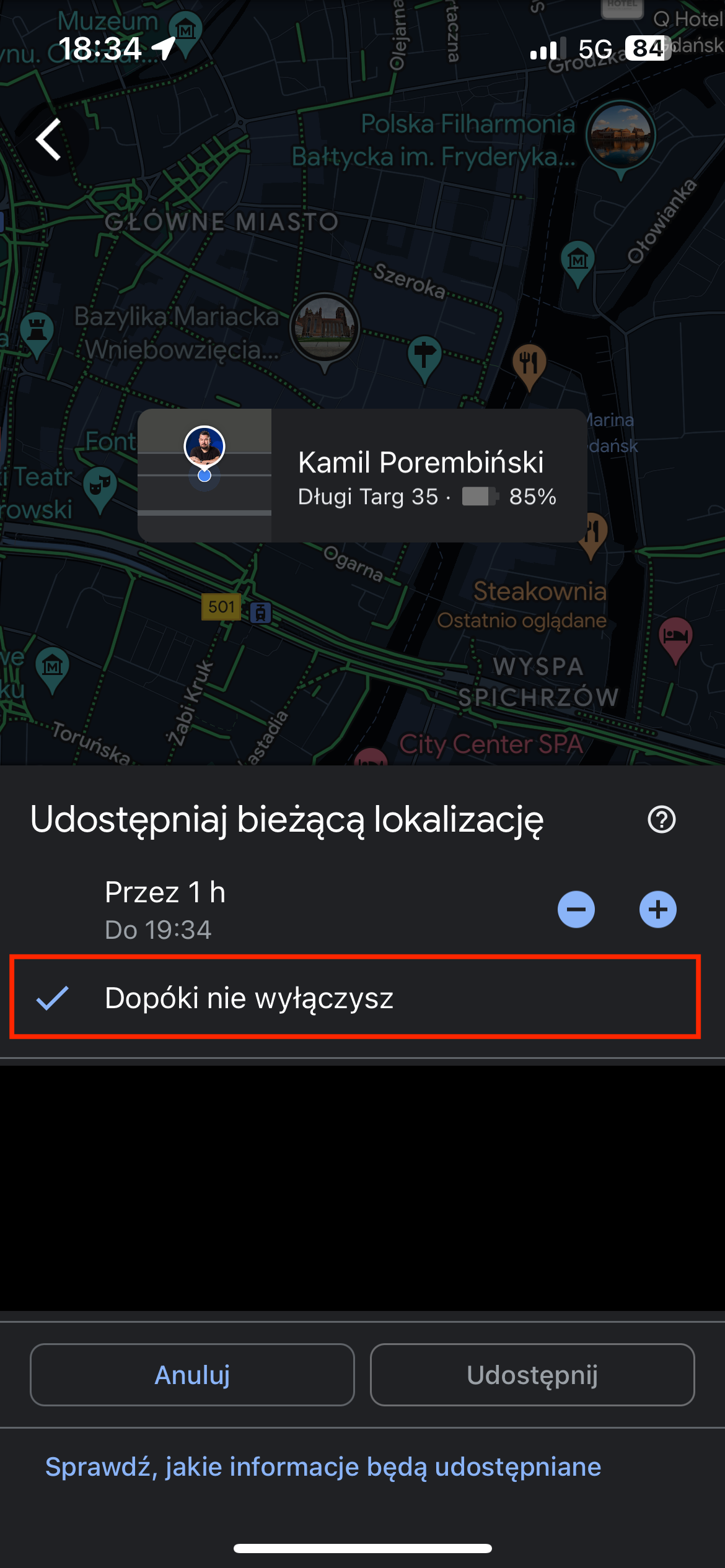
Task: Go back with the arrow icon
Action: [48, 139]
